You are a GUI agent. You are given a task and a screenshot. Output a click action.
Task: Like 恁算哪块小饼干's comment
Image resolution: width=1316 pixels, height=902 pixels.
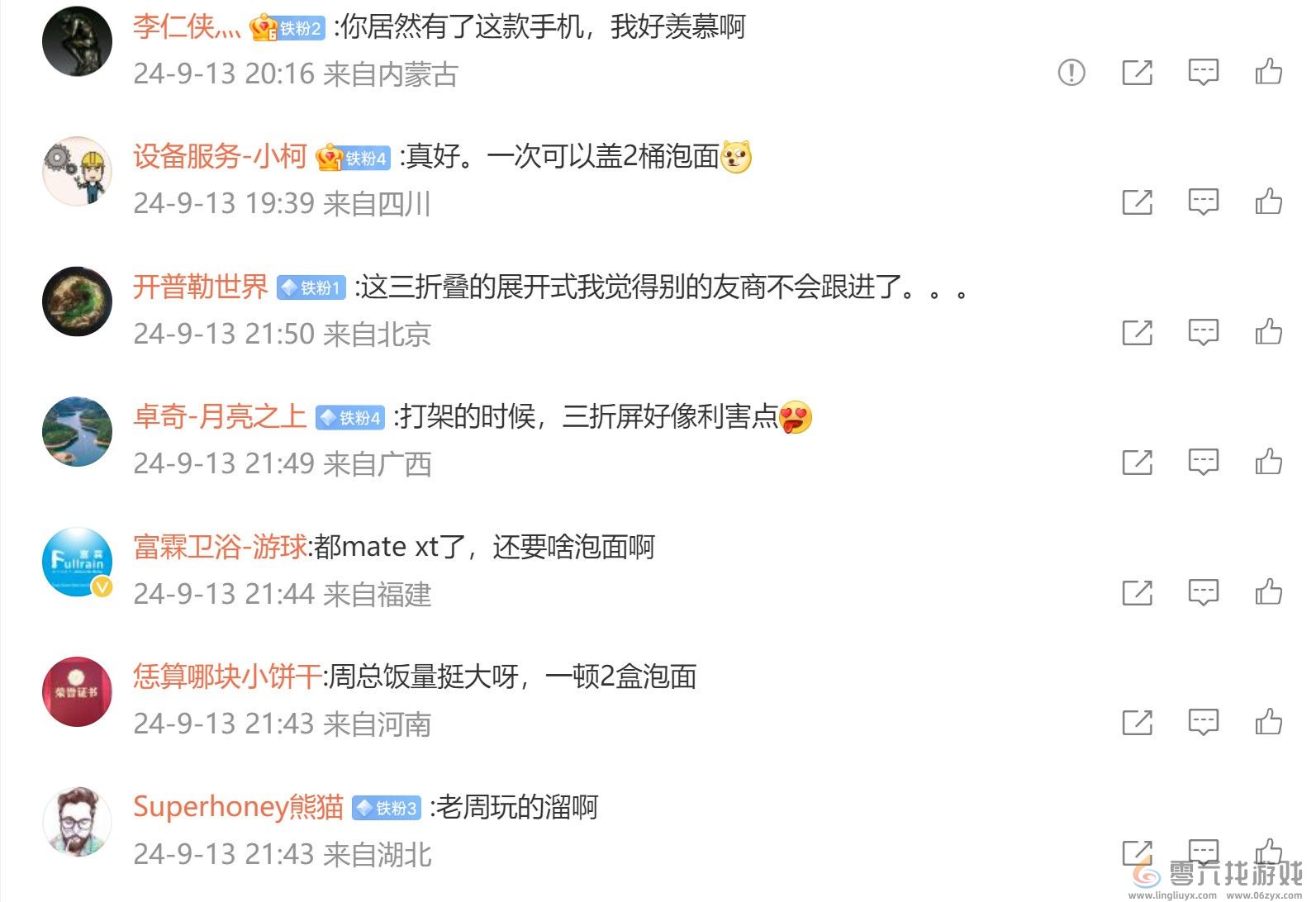coord(1268,723)
